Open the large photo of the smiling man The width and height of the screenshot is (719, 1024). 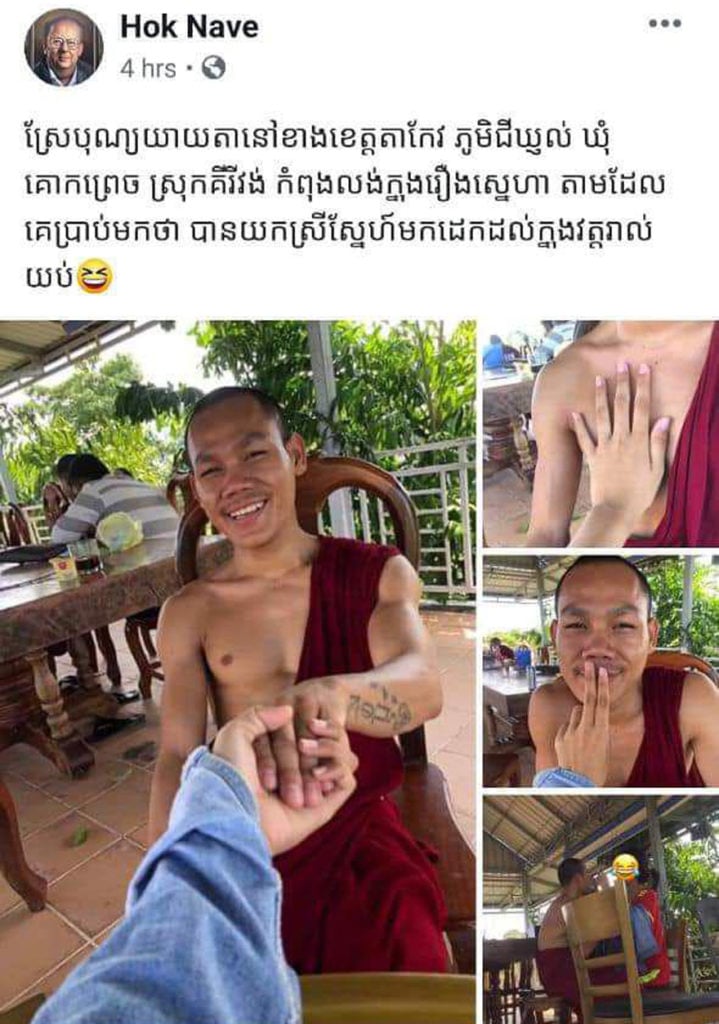click(238, 670)
